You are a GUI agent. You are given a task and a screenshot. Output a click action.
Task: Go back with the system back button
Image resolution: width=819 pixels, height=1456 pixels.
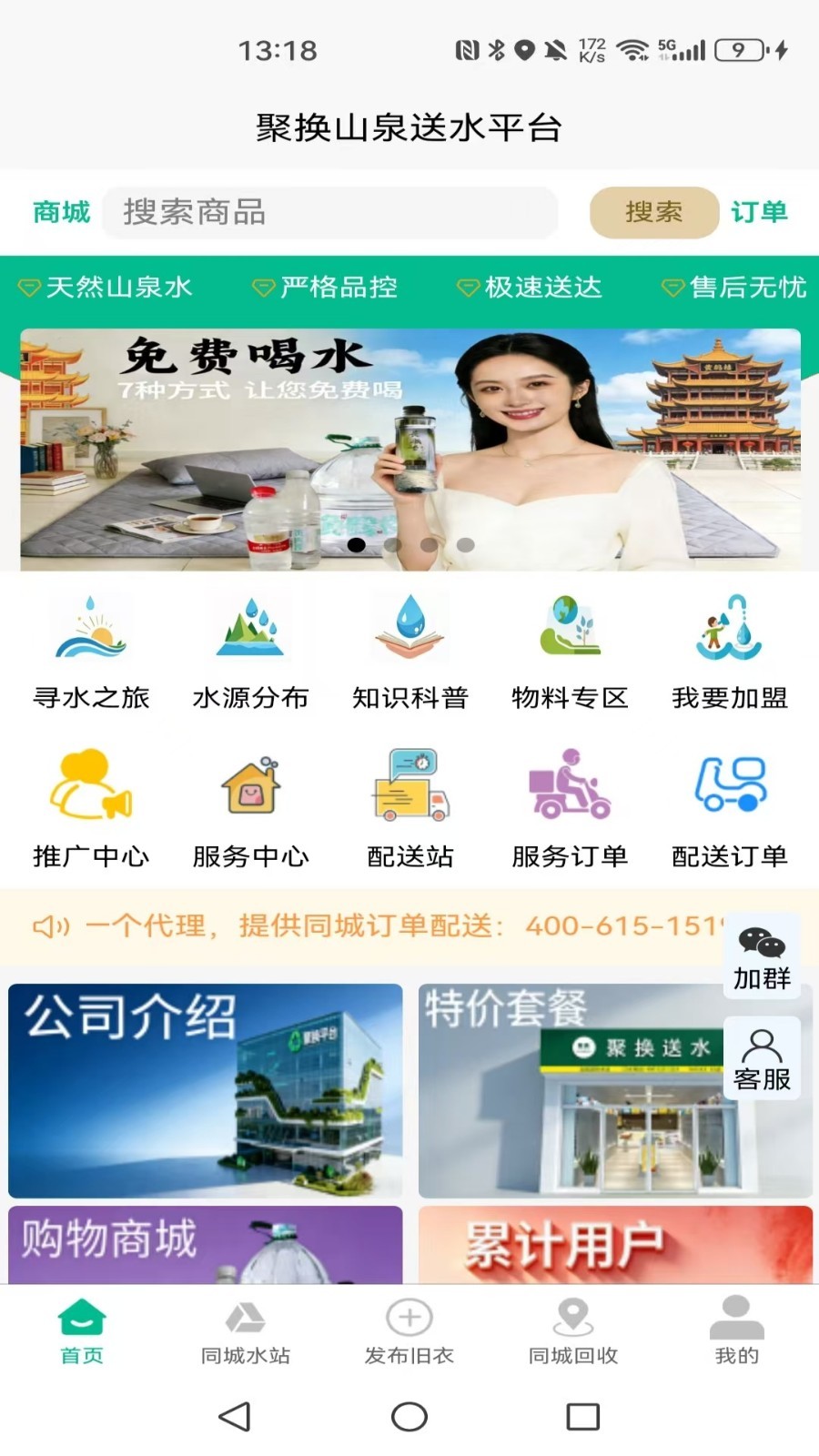[x=235, y=1416]
